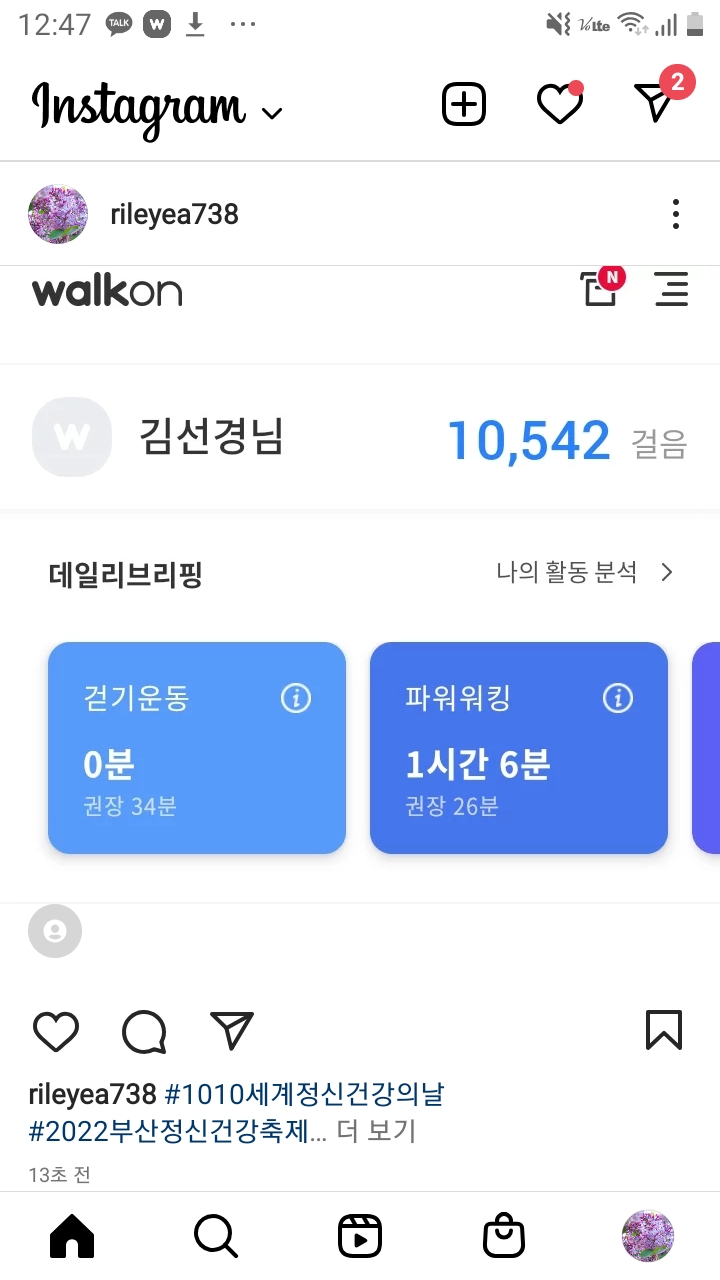Open the post's three-dot options menu

point(676,214)
